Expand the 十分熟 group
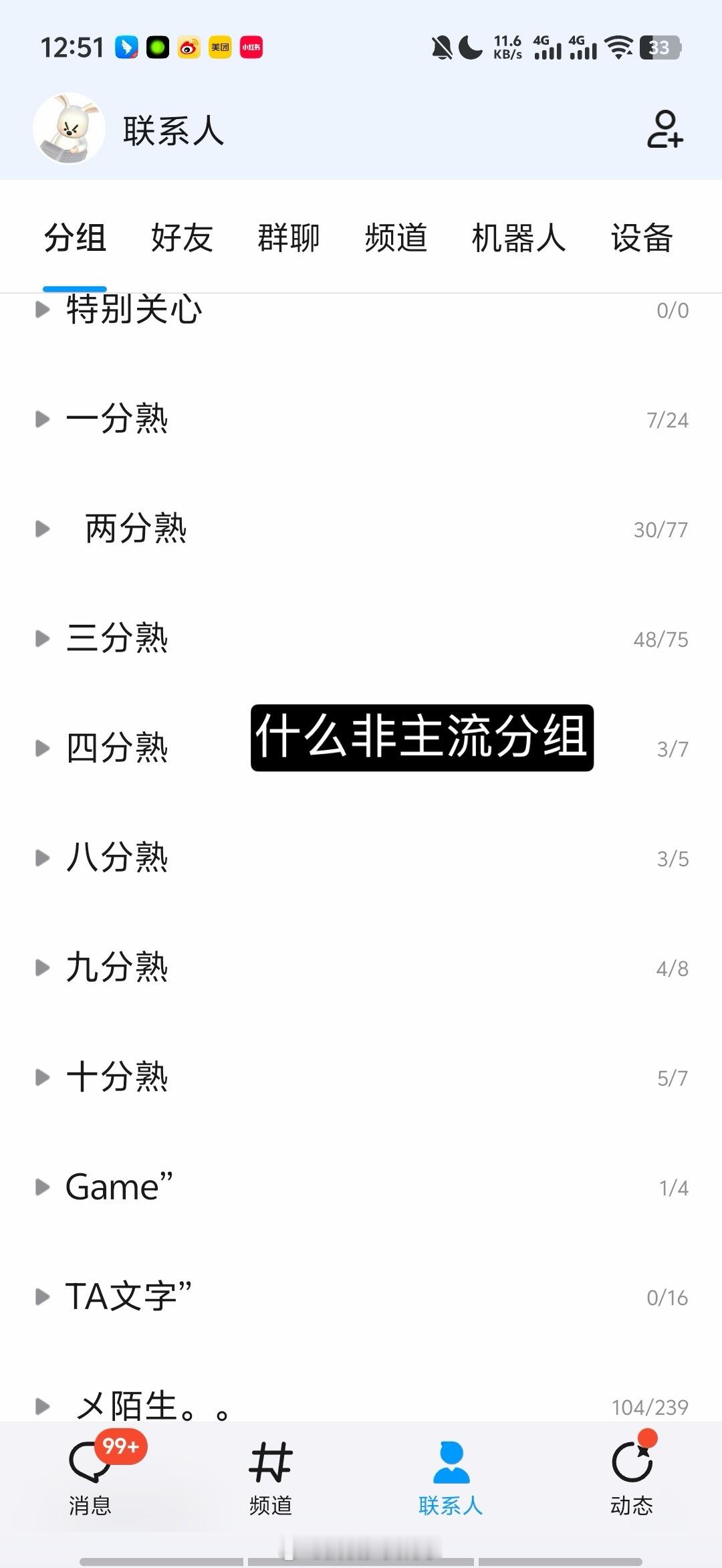This screenshot has width=722, height=1568. 361,1078
